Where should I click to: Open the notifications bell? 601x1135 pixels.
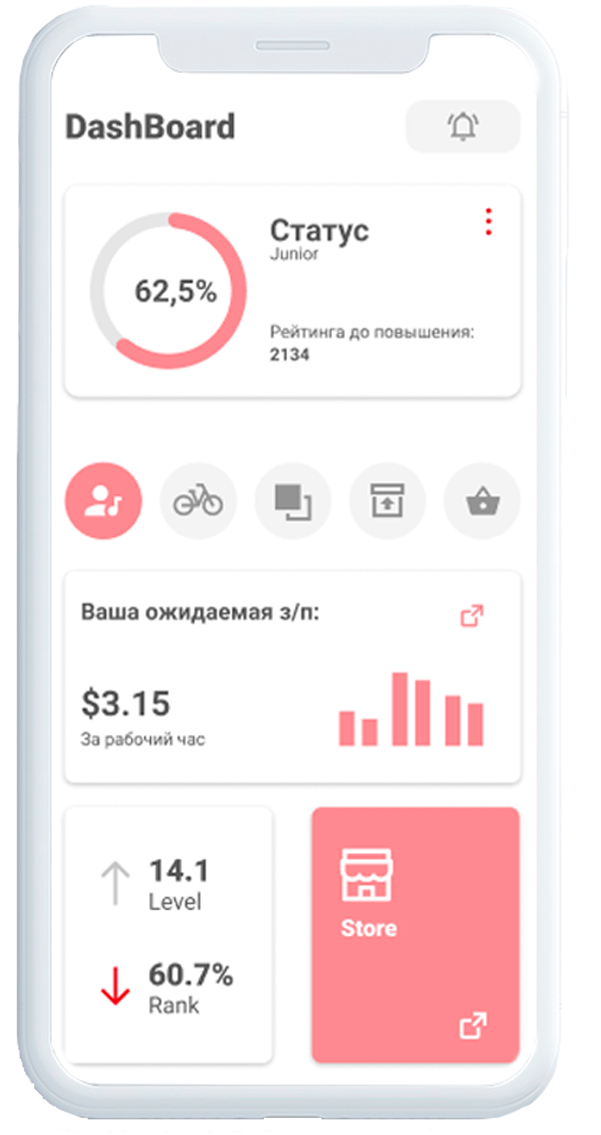point(463,127)
